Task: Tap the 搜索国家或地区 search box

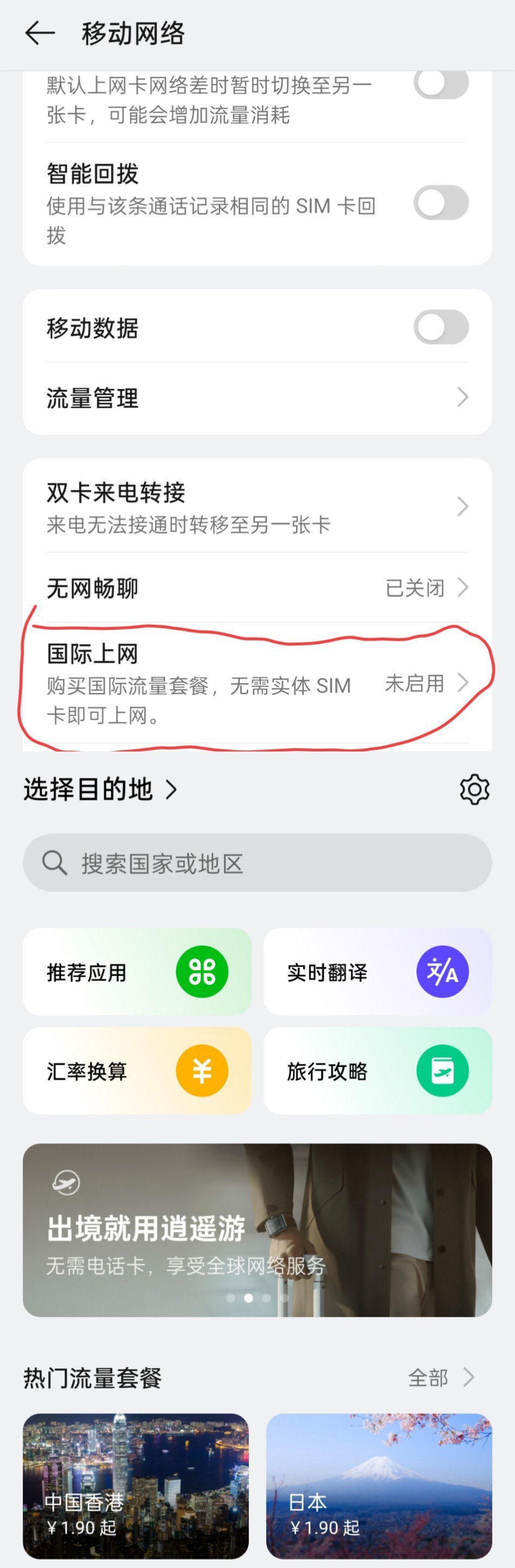Action: (x=257, y=863)
